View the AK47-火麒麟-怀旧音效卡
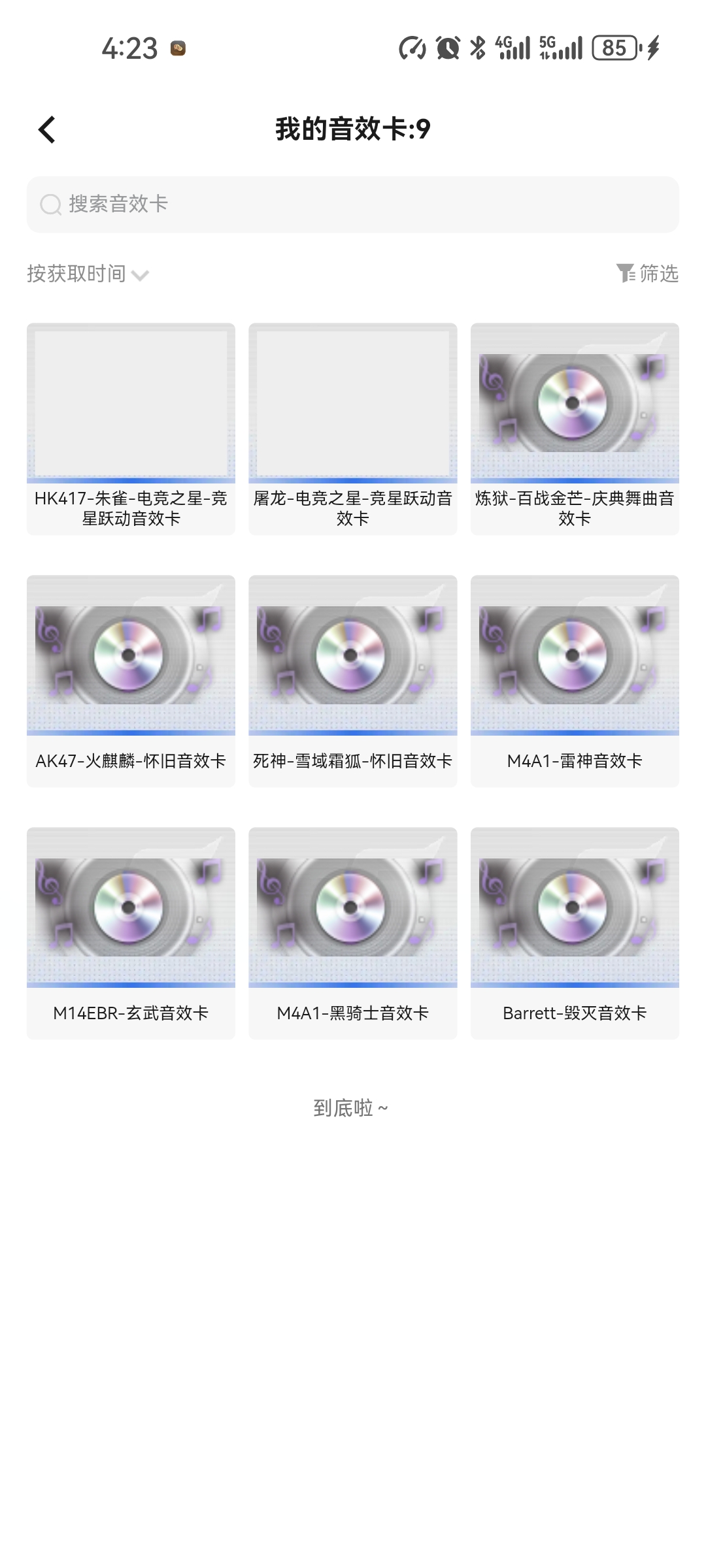Image resolution: width=706 pixels, height=1568 pixels. [131, 681]
